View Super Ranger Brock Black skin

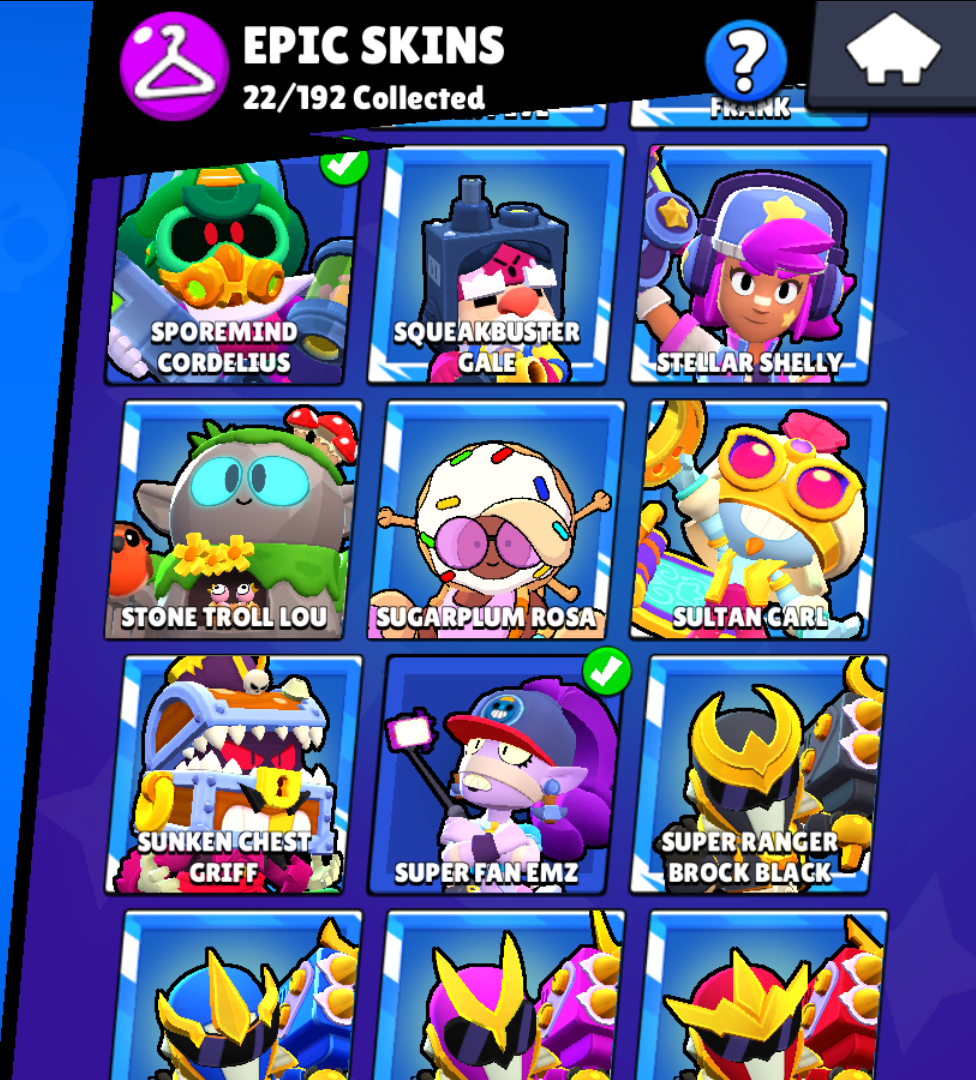point(758,775)
